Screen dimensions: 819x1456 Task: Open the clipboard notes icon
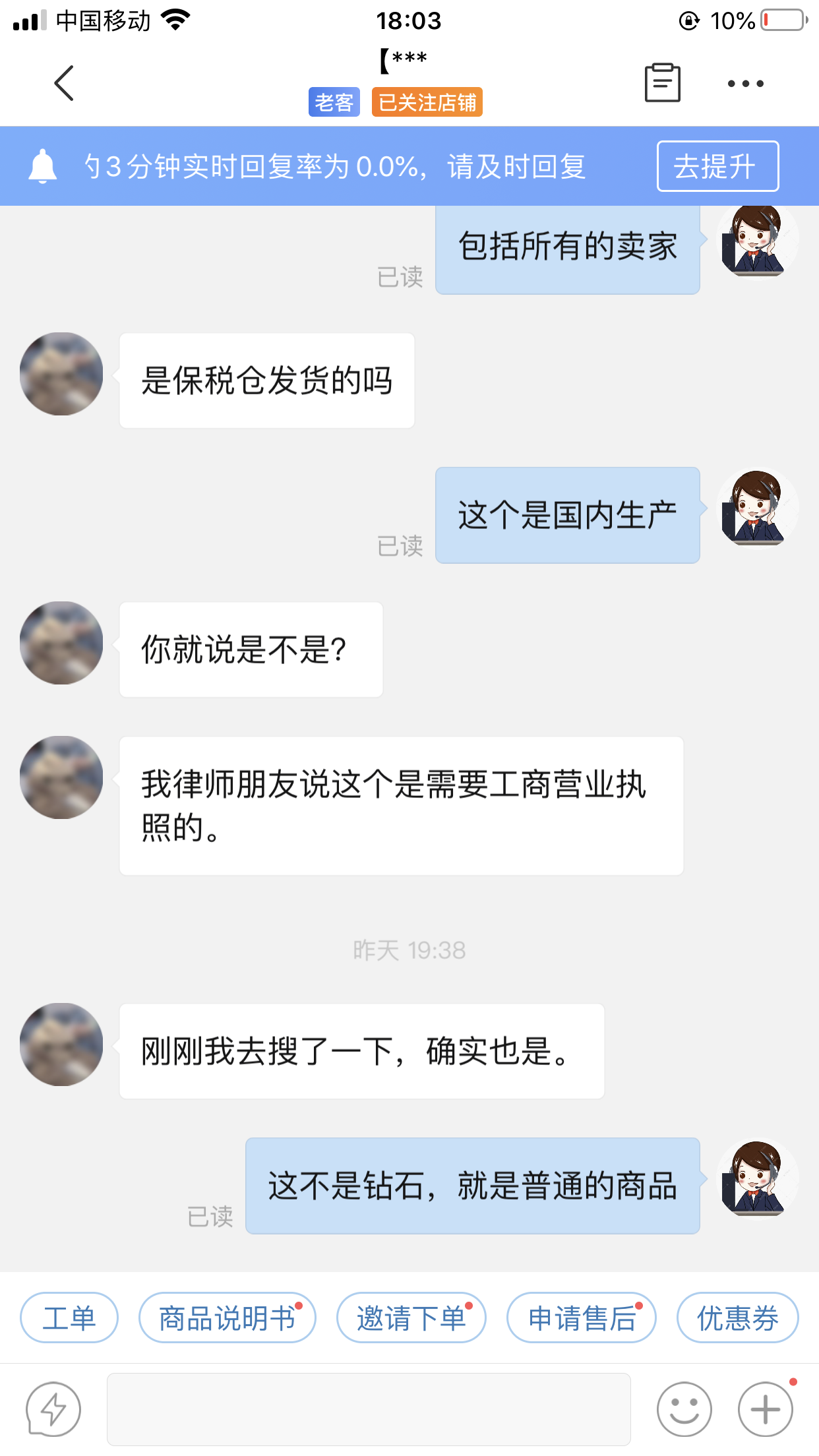pos(662,82)
